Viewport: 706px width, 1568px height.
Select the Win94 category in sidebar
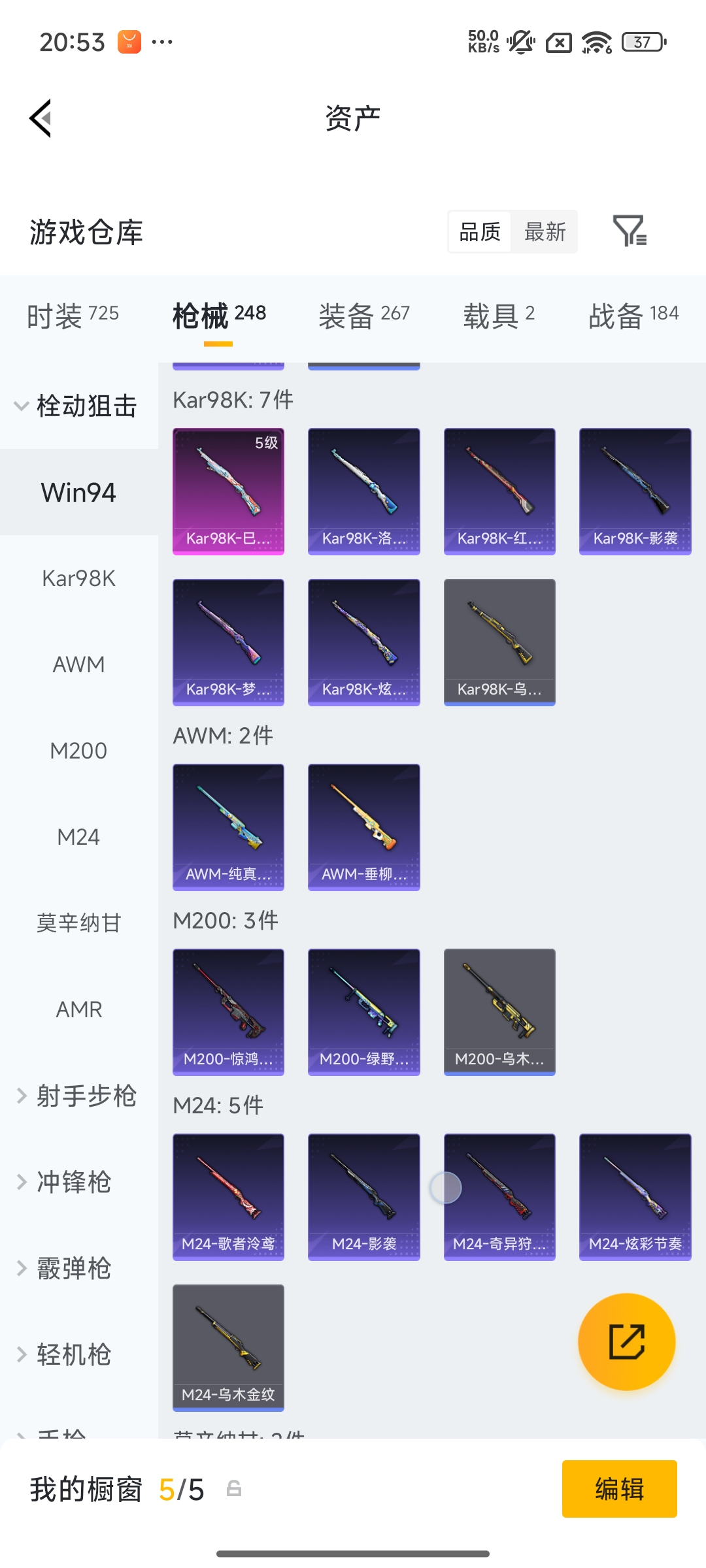pos(78,492)
